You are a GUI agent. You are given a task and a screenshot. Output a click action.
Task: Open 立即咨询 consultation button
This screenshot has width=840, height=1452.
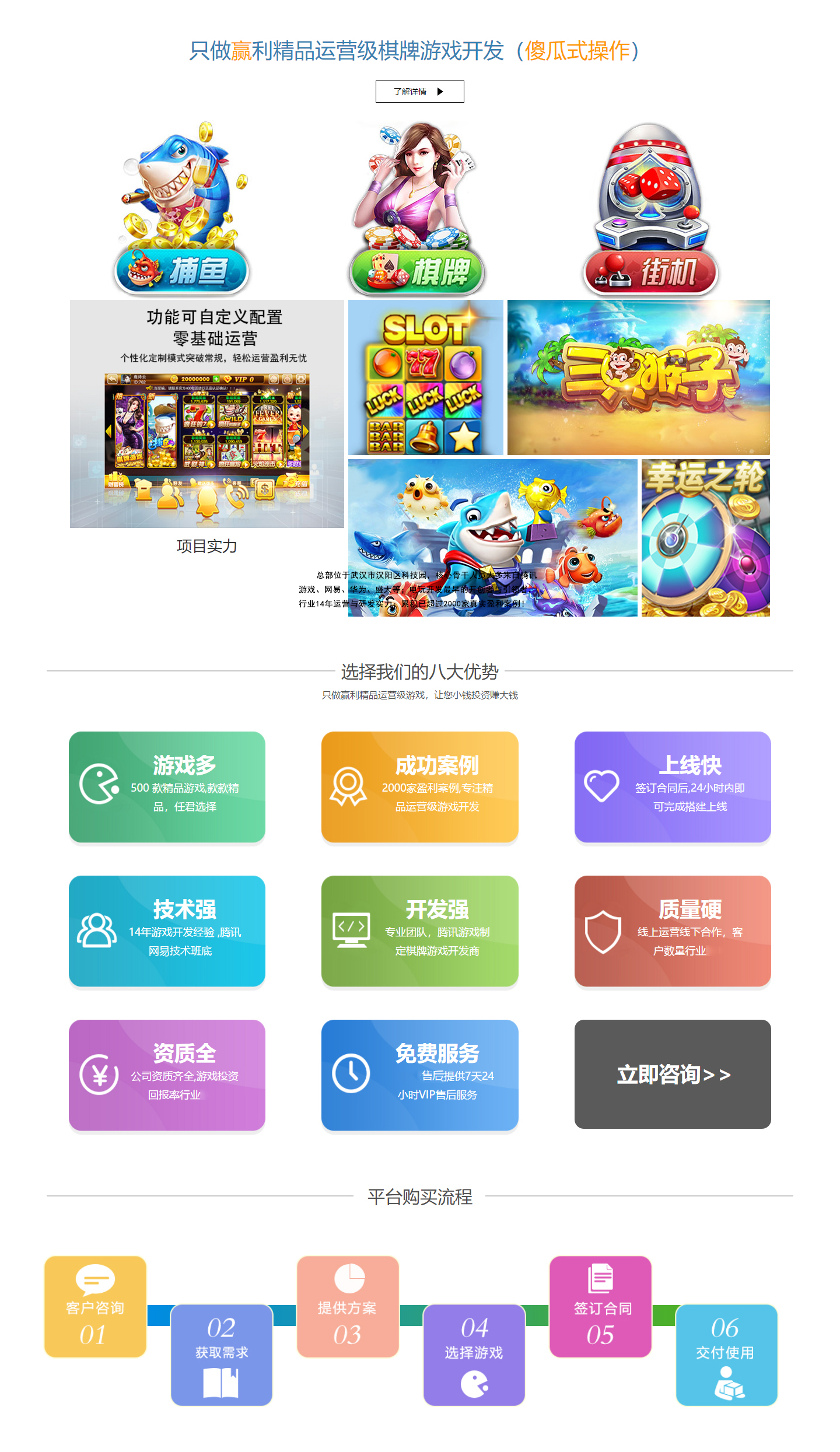click(673, 1074)
